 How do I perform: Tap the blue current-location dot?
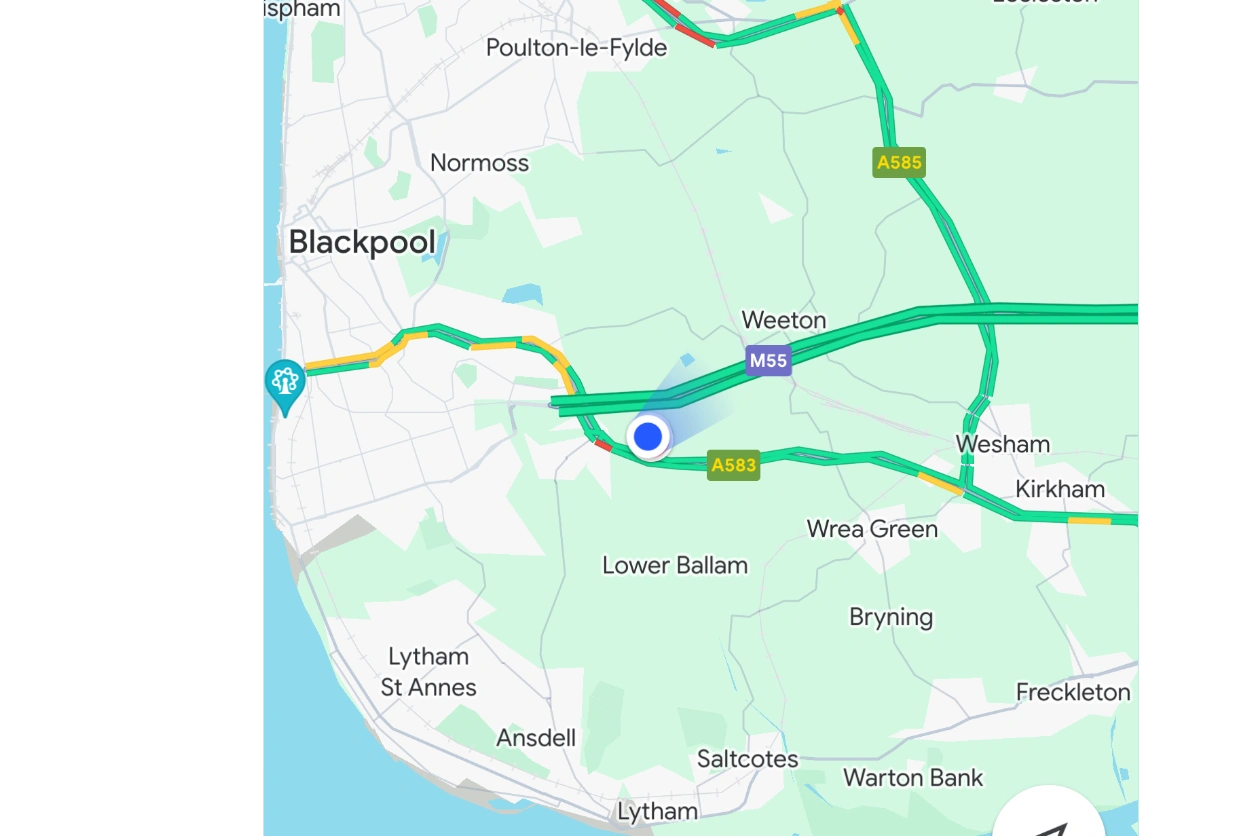click(649, 436)
